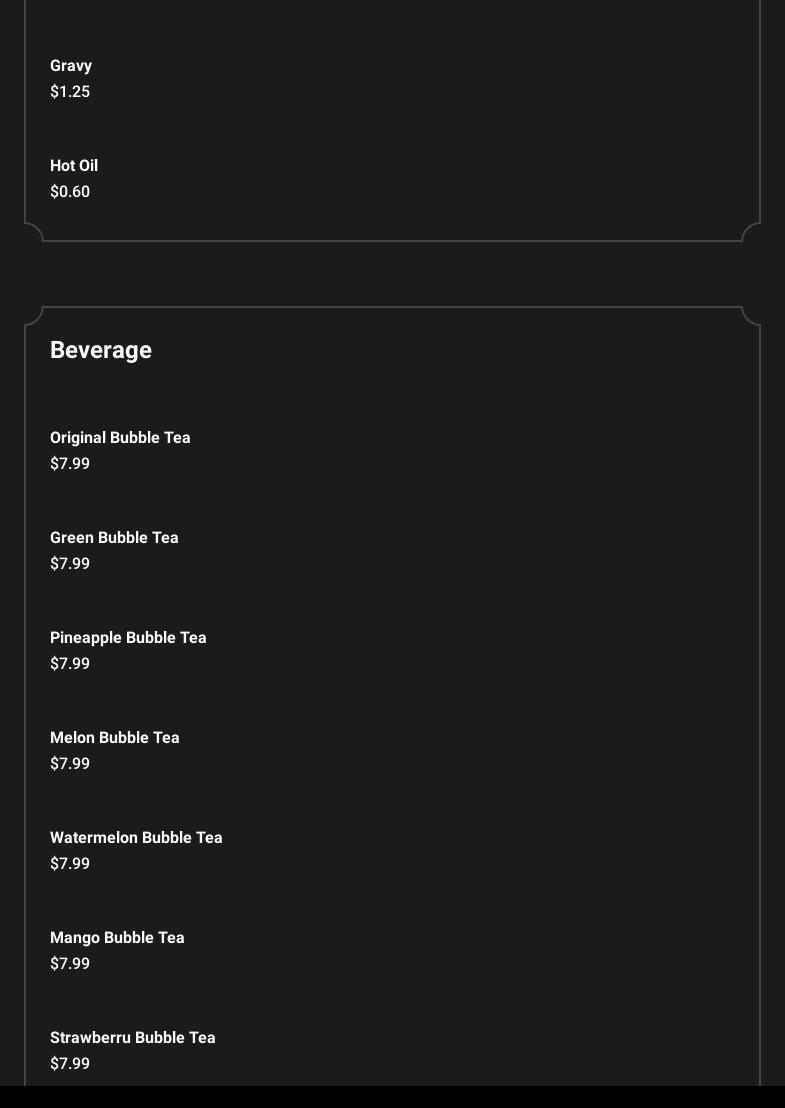Open Melon Bubble Tea item
This screenshot has width=785, height=1108.
click(x=115, y=738)
